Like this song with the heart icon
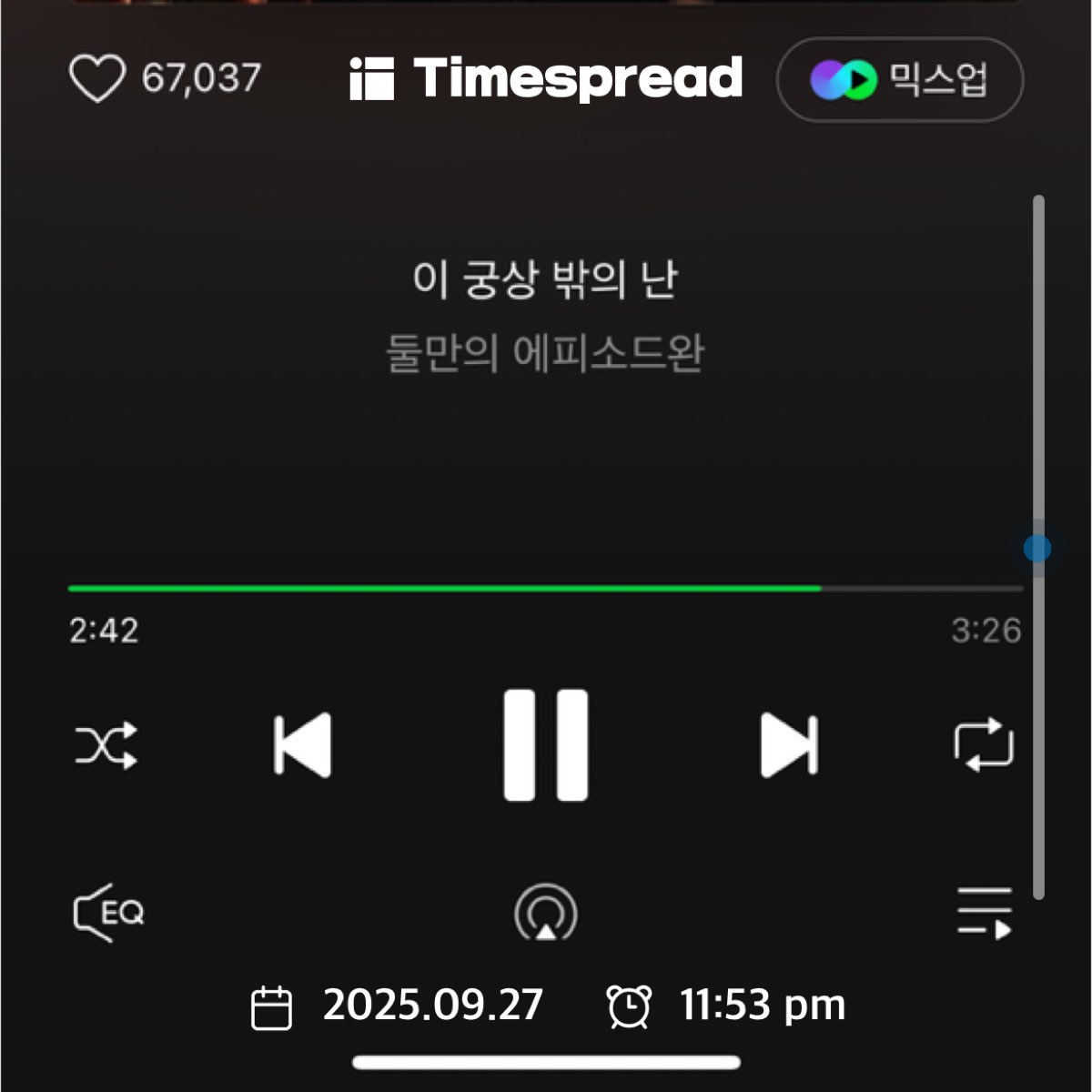 point(96,78)
